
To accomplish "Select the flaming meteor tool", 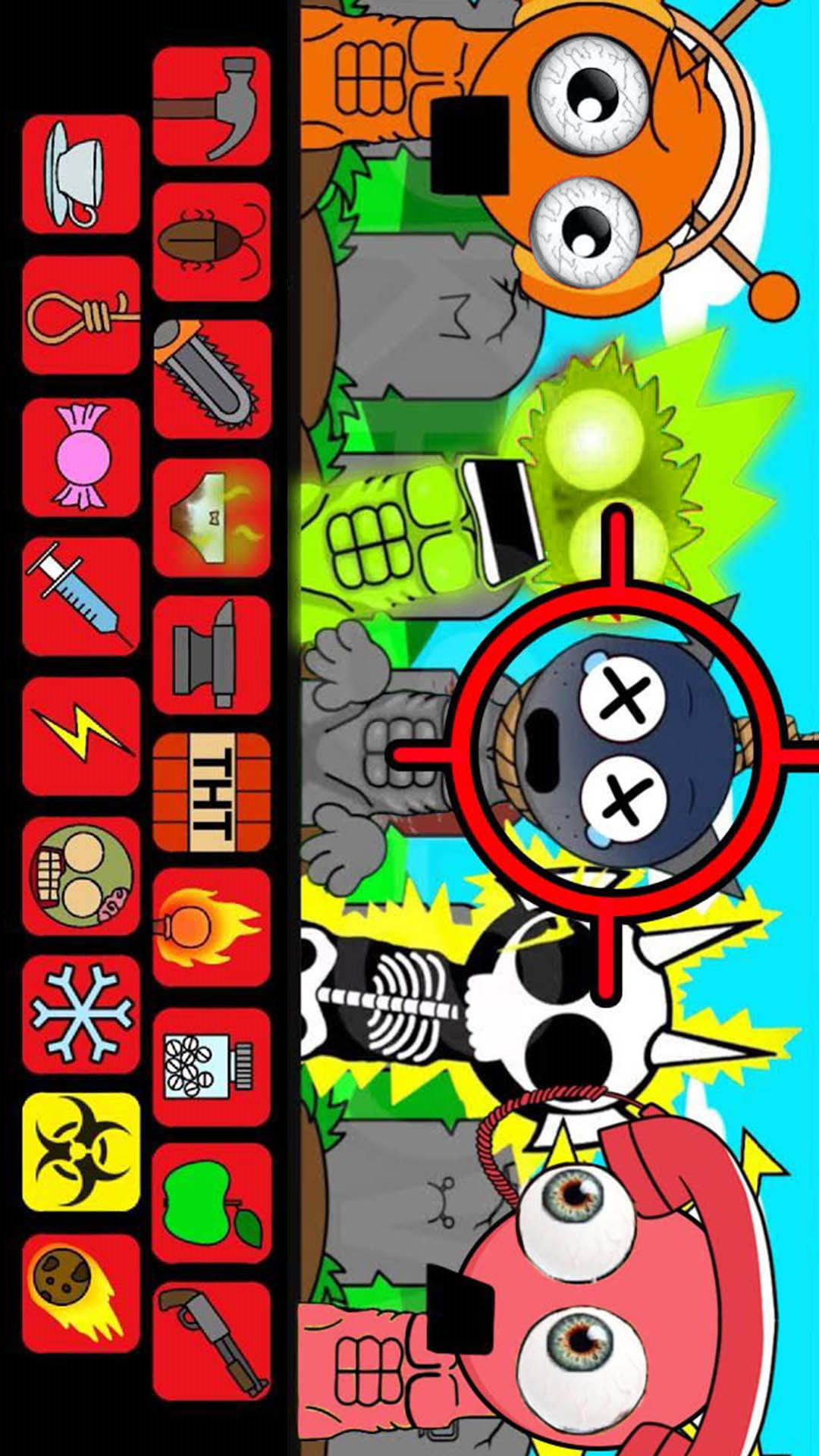I will point(81,1293).
